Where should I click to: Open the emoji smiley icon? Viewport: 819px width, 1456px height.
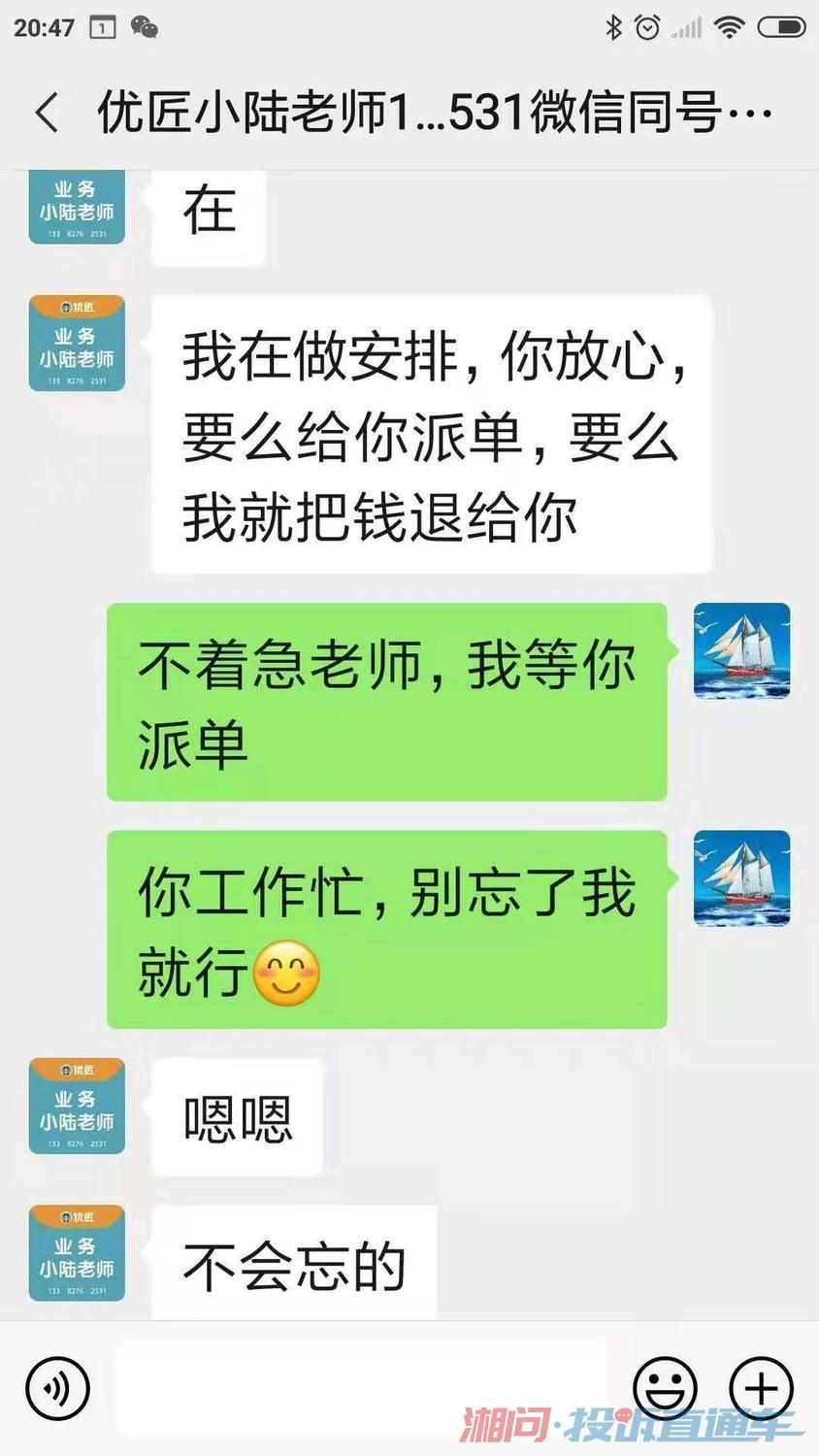[x=665, y=1388]
